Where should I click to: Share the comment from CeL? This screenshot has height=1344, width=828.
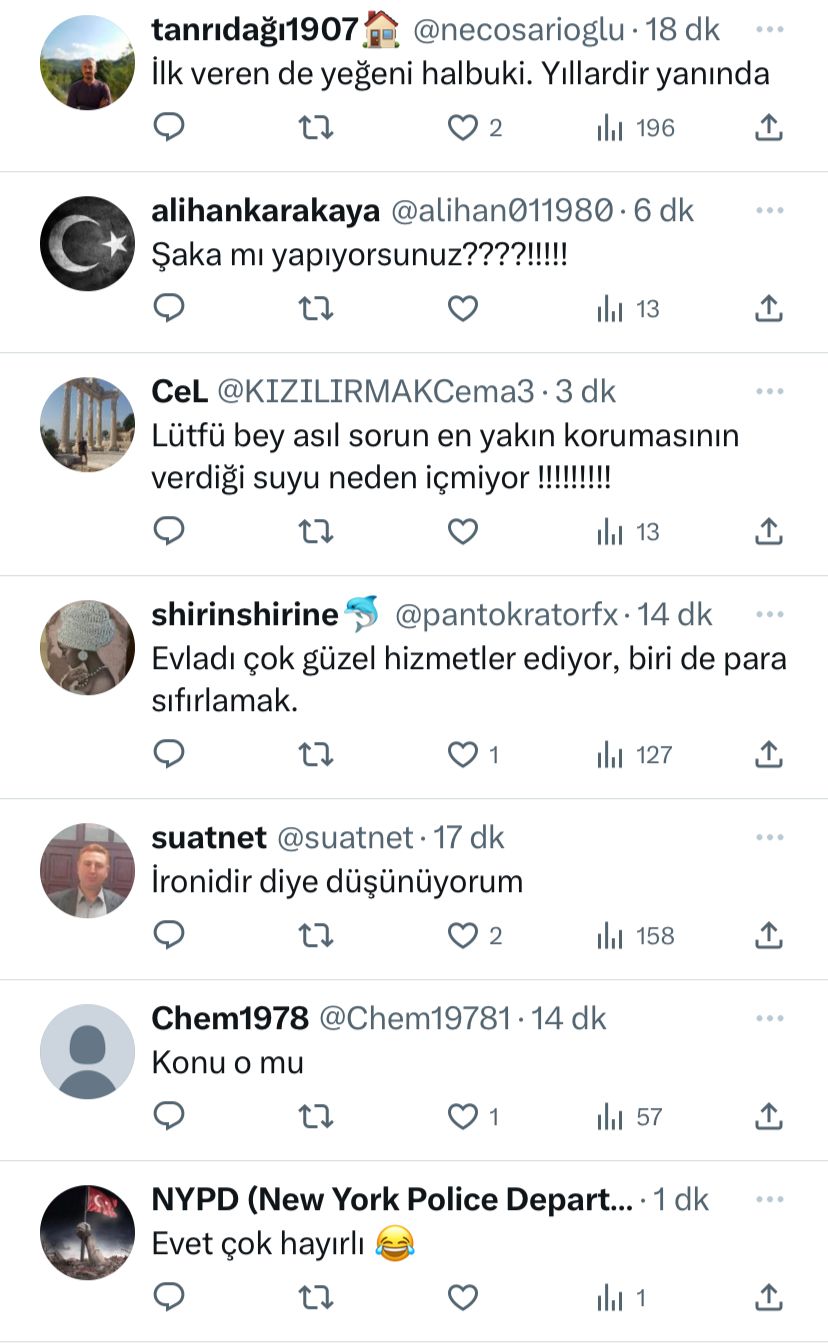[x=768, y=532]
